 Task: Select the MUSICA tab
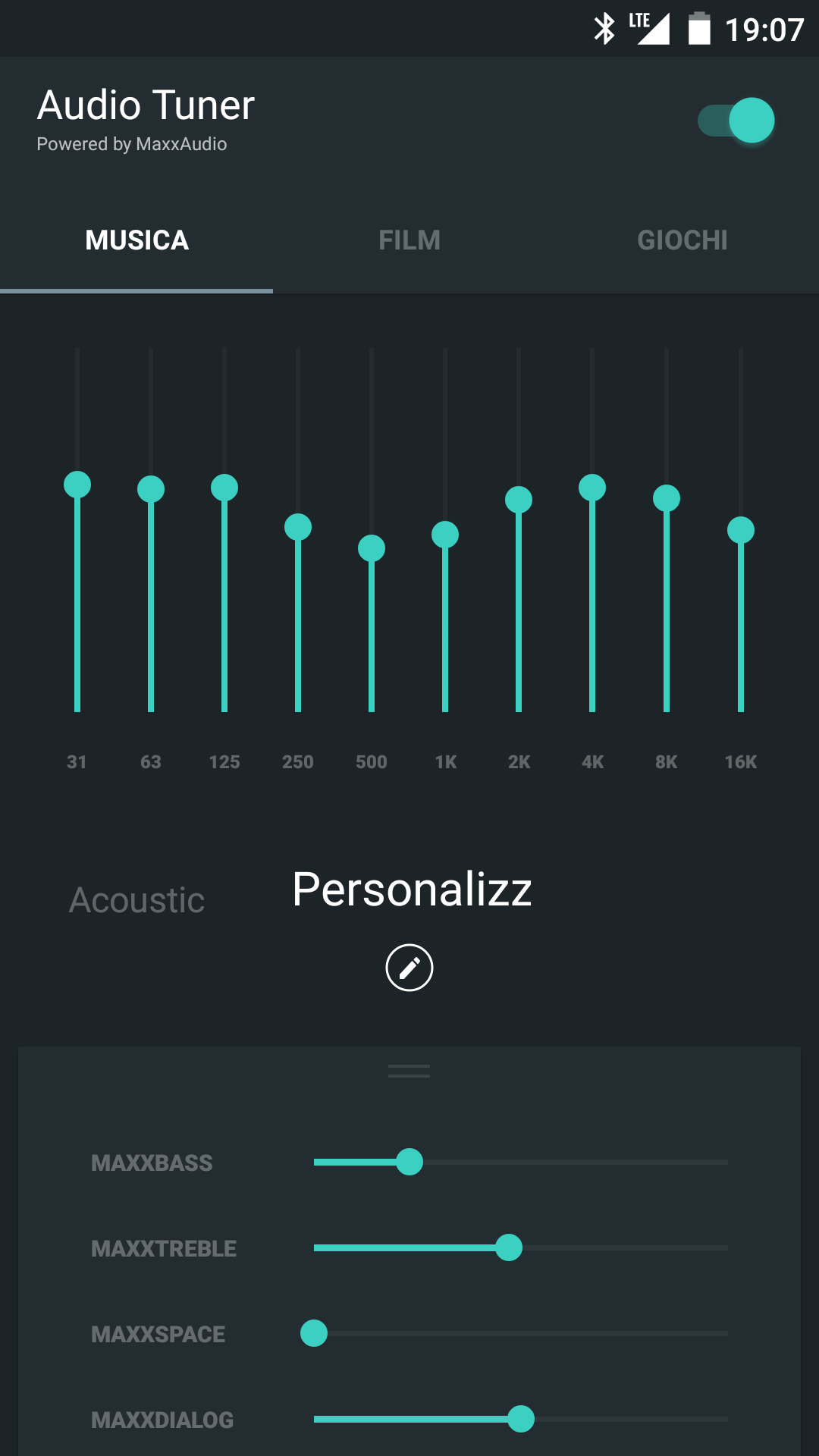pyautogui.click(x=136, y=240)
